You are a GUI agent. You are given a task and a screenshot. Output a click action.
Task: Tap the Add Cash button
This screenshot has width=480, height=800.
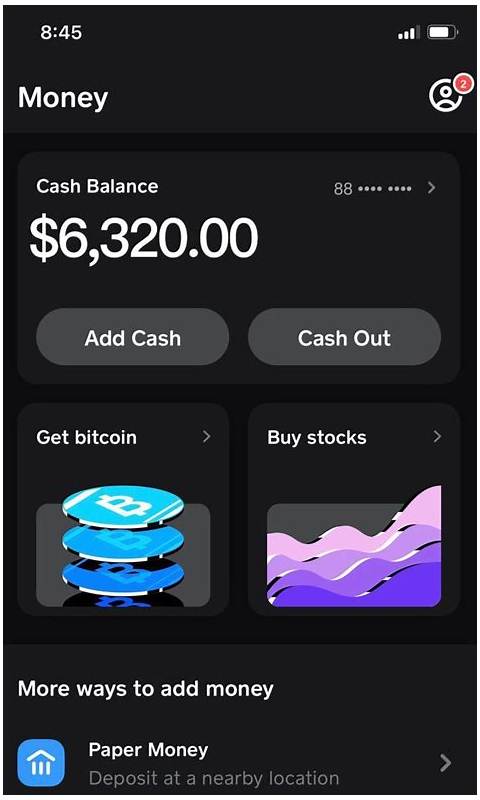(x=133, y=337)
